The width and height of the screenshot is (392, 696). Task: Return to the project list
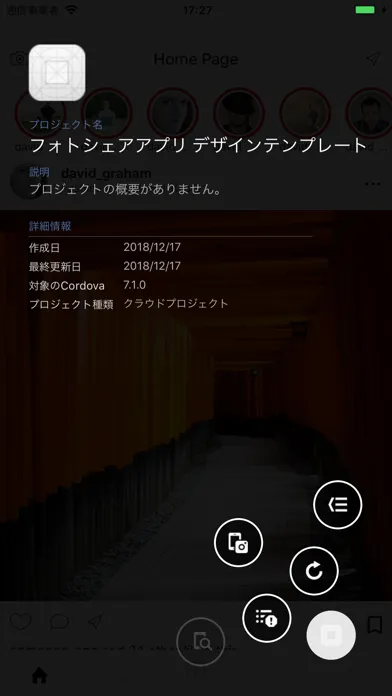coord(337,505)
